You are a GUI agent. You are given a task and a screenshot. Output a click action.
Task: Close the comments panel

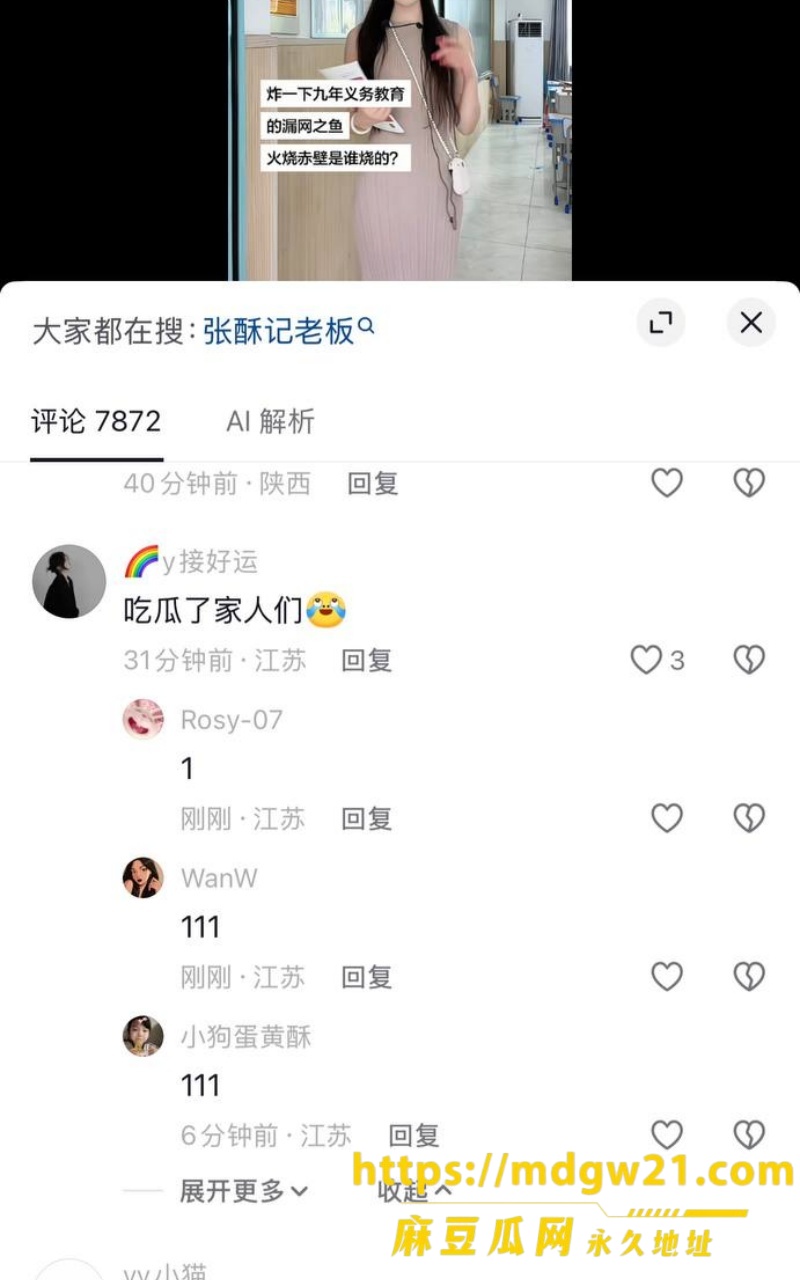coord(751,322)
